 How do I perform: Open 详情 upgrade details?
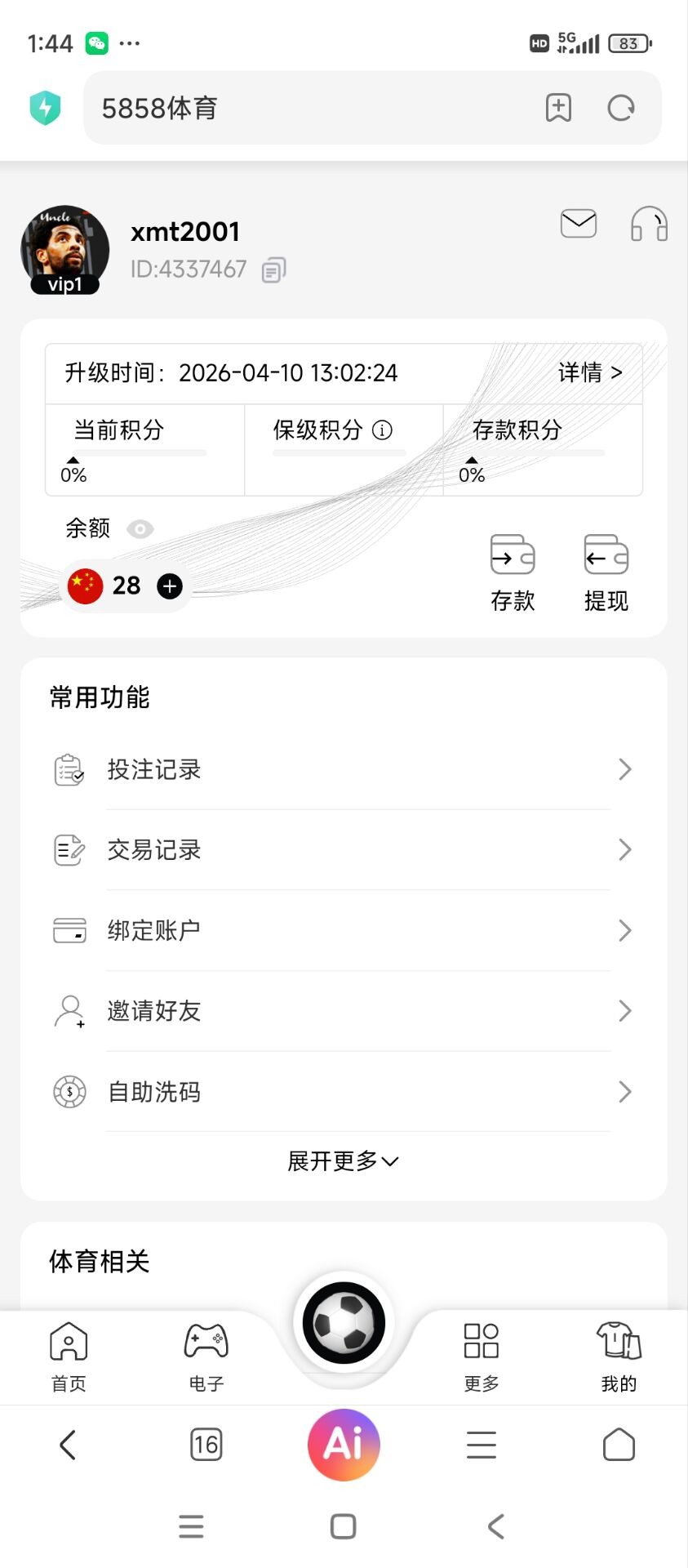(x=589, y=373)
